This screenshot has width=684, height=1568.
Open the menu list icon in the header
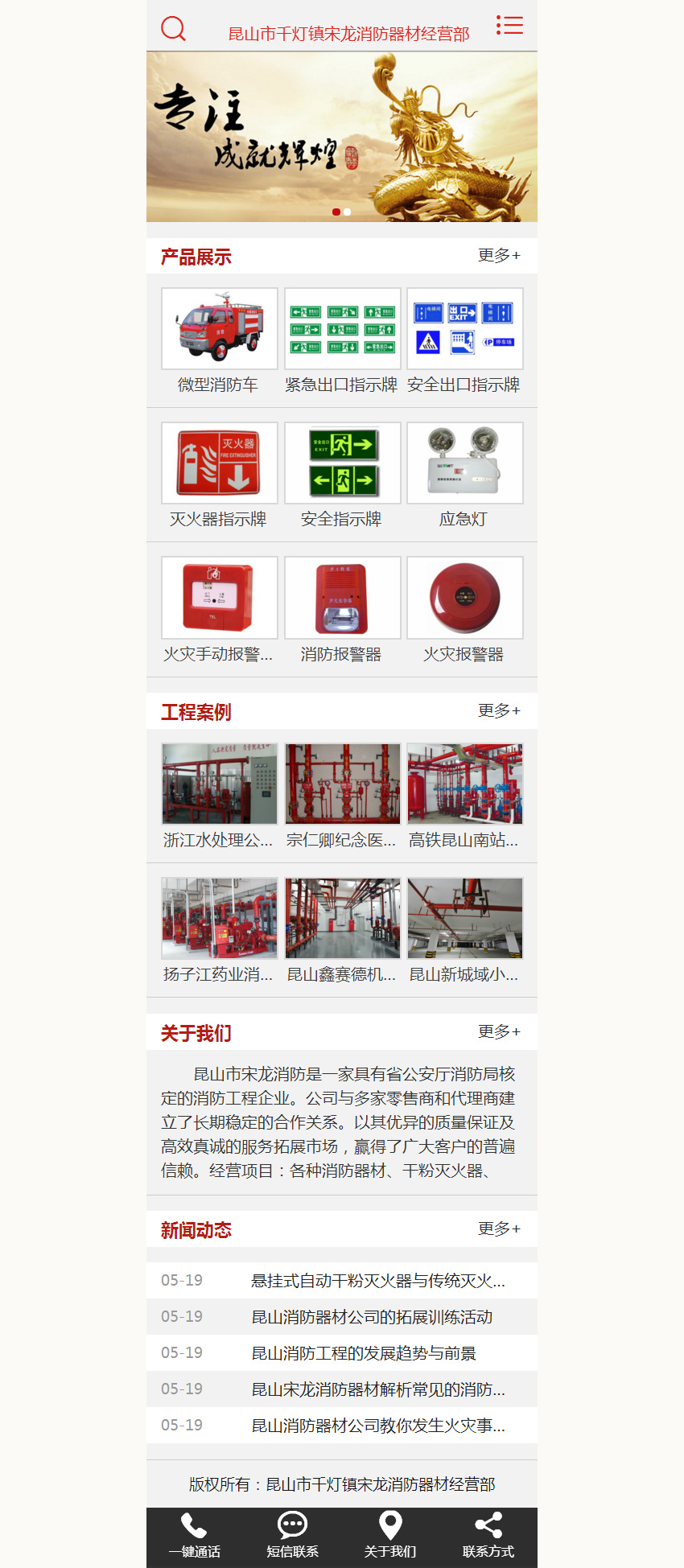(x=509, y=25)
